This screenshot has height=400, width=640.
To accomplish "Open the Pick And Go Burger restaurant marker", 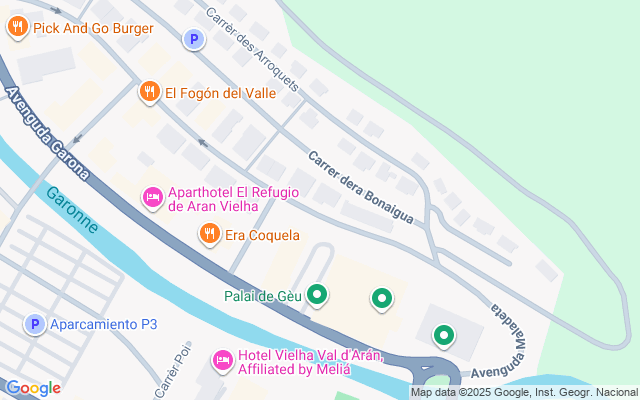I will [x=18, y=28].
